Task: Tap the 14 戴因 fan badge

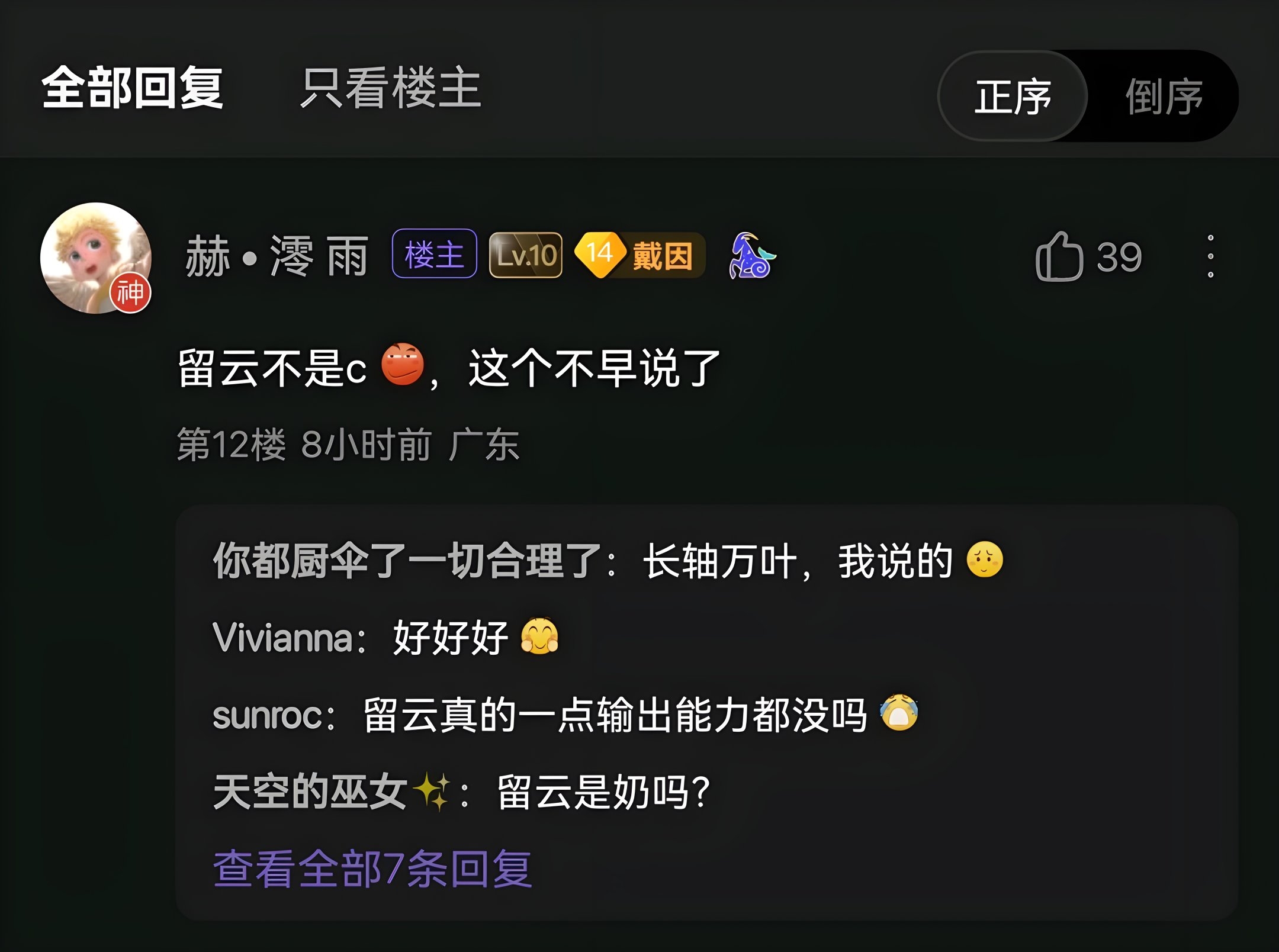Action: 640,256
